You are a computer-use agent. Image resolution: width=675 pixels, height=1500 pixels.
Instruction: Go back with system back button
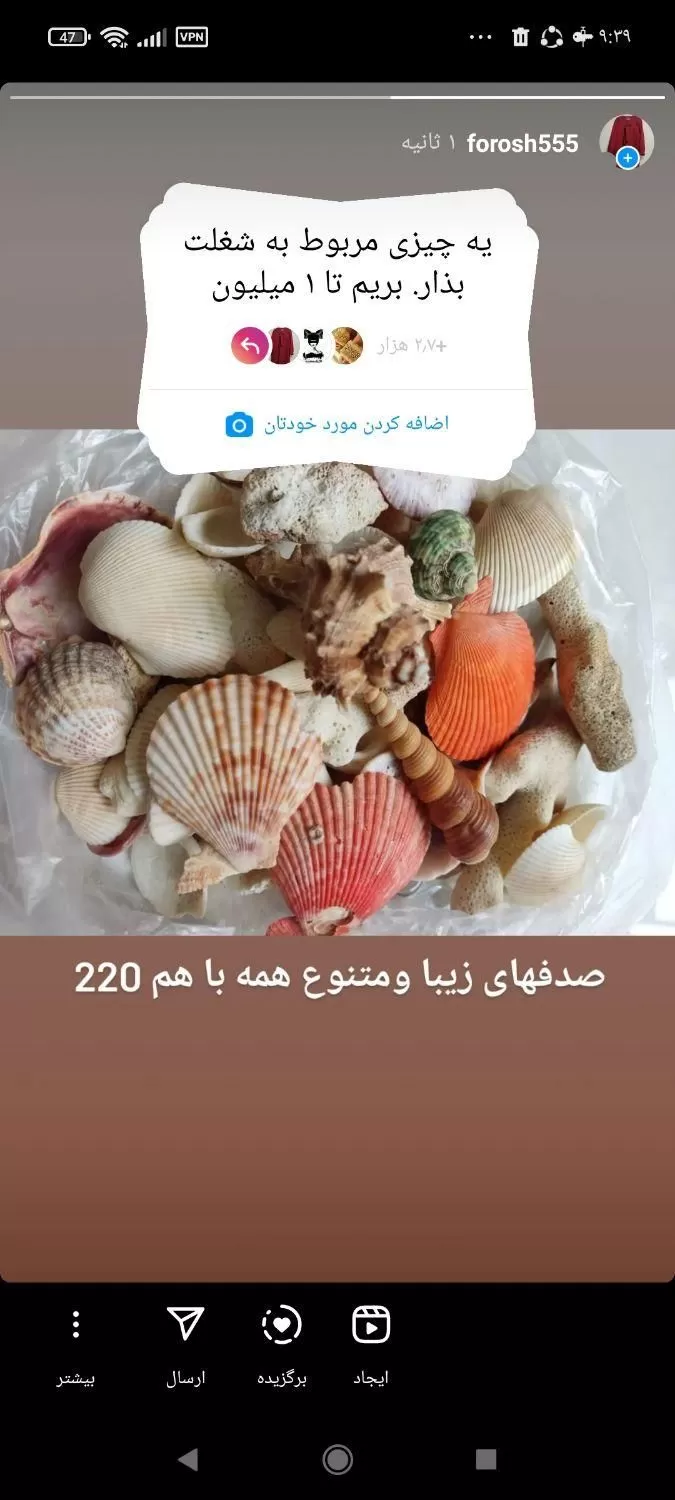pyautogui.click(x=187, y=1459)
